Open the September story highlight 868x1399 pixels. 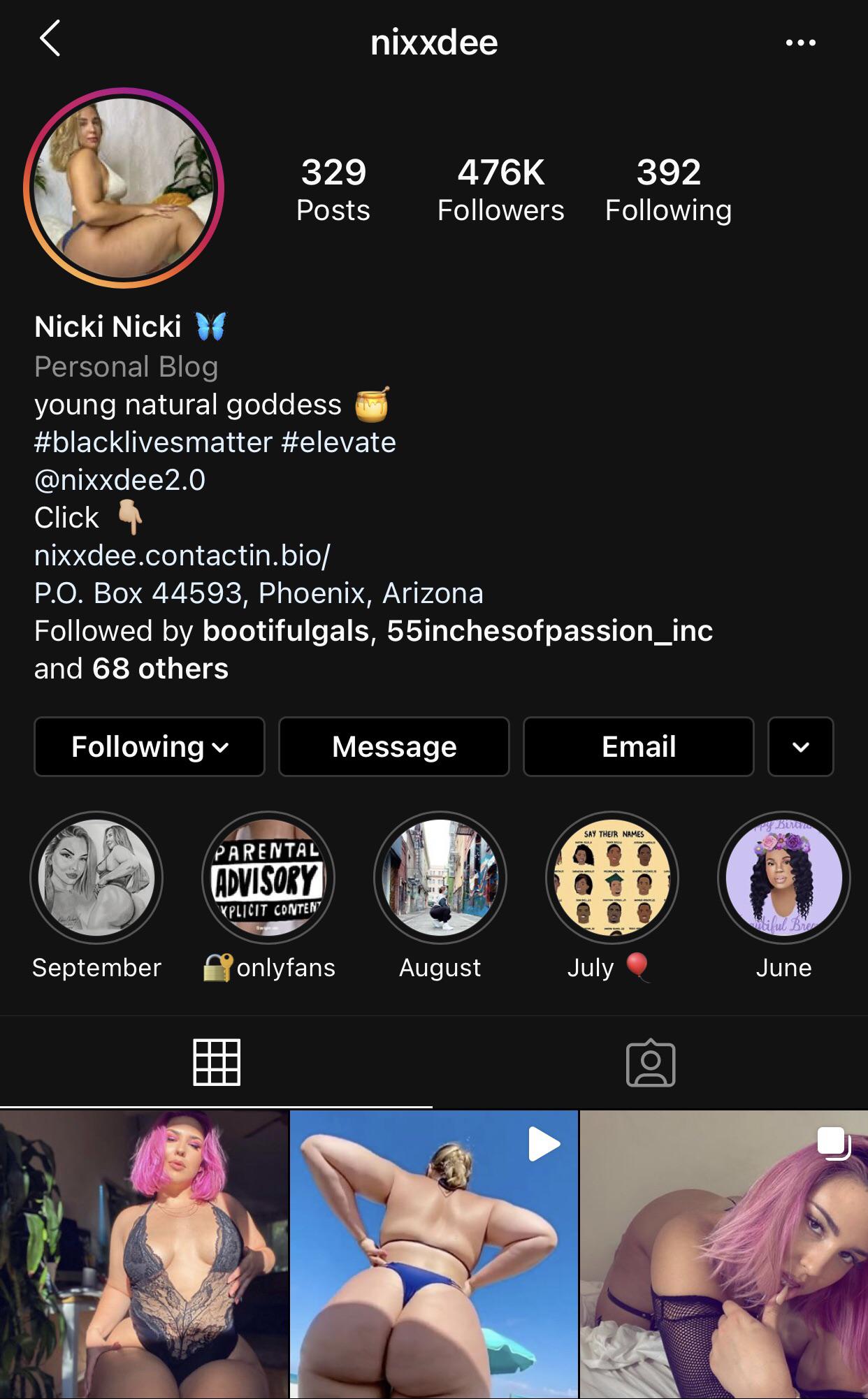click(96, 878)
